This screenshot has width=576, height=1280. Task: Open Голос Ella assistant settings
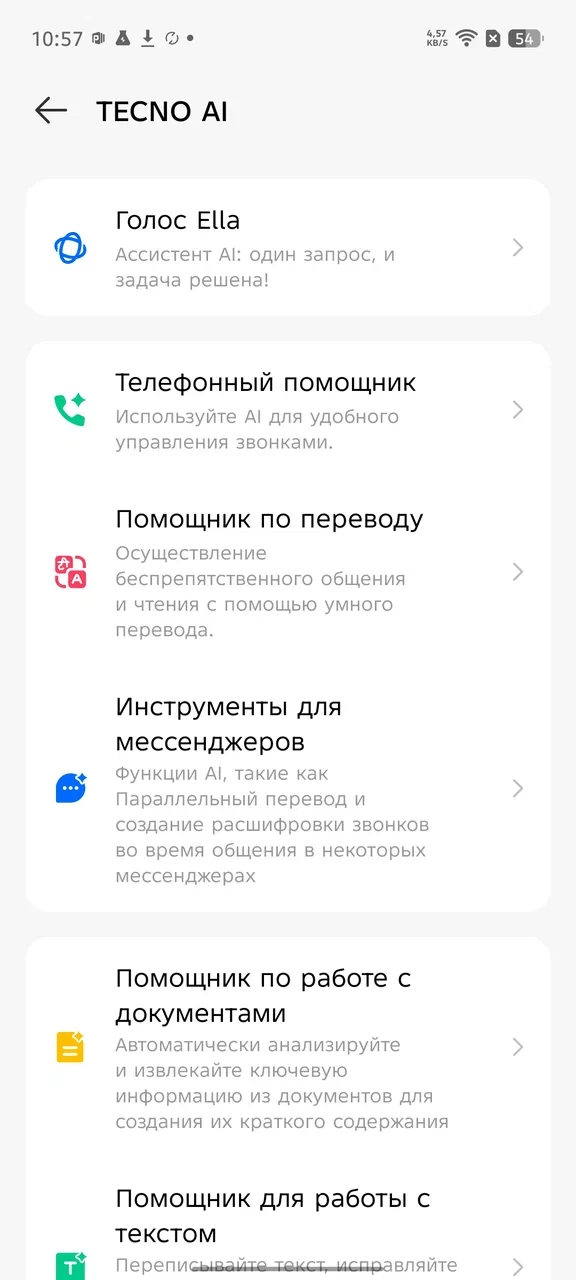(288, 248)
